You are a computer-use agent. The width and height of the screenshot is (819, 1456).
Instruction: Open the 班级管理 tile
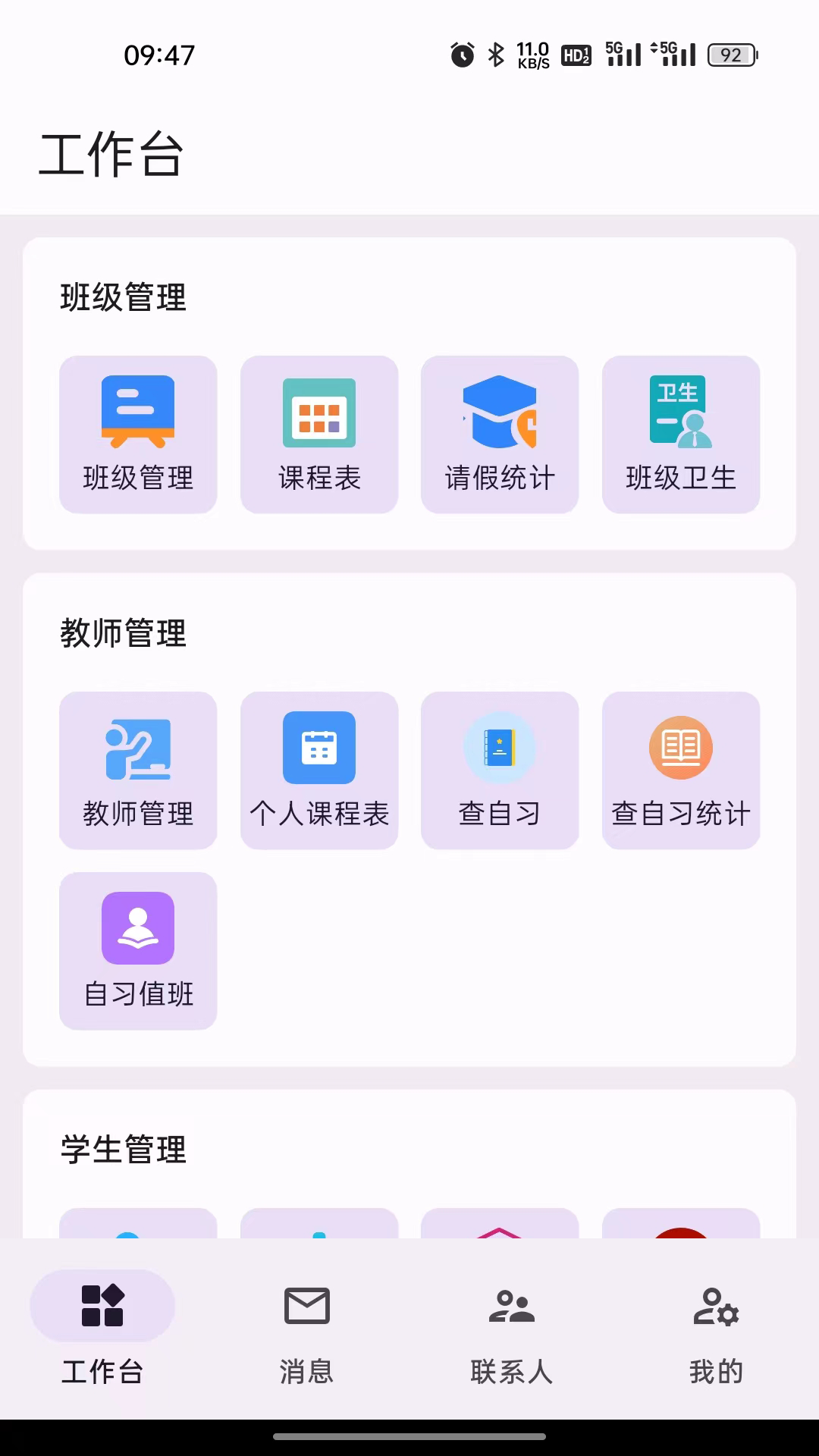pyautogui.click(x=138, y=435)
